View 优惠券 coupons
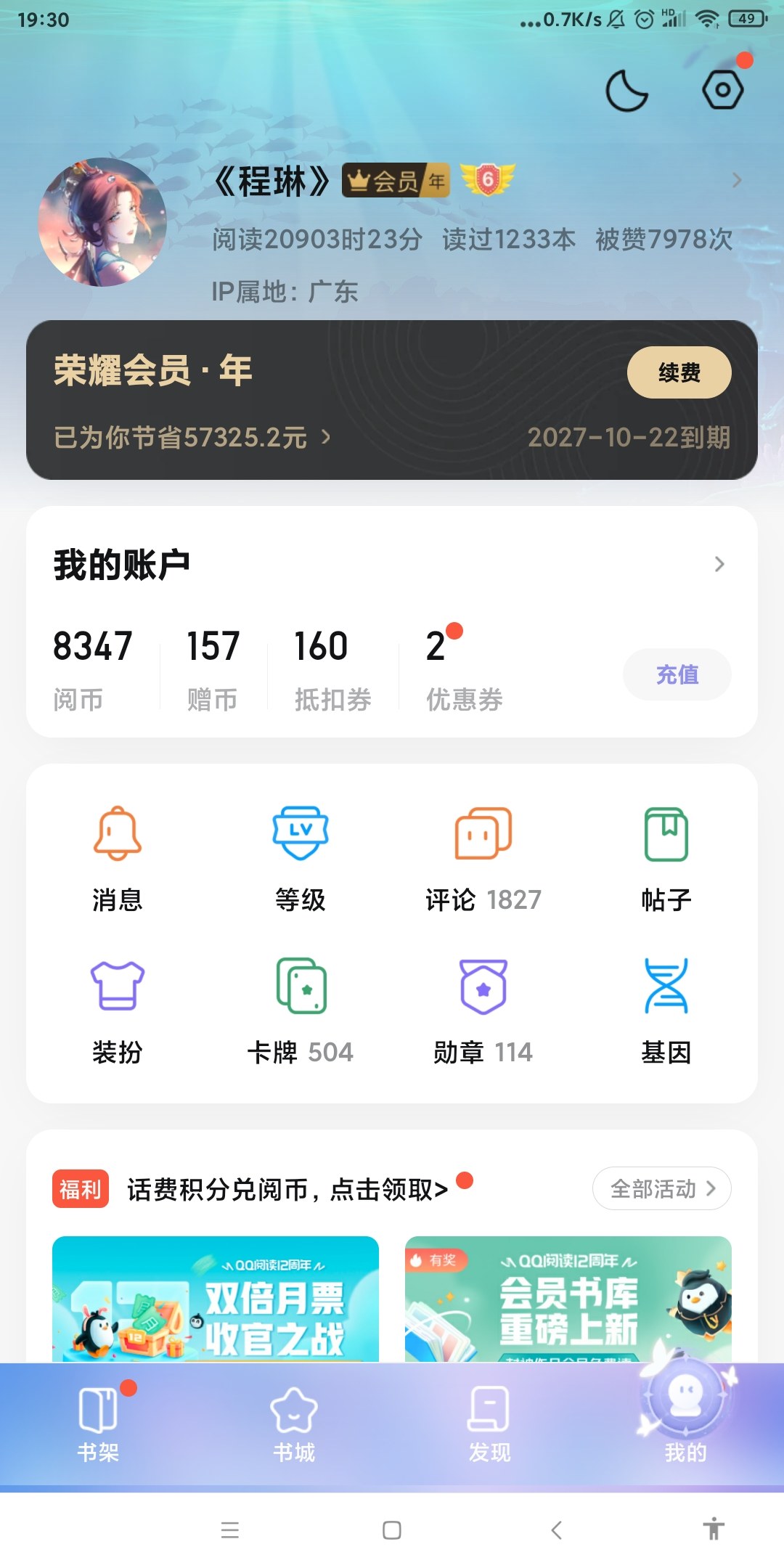Image resolution: width=784 pixels, height=1568 pixels. pyautogui.click(x=463, y=666)
